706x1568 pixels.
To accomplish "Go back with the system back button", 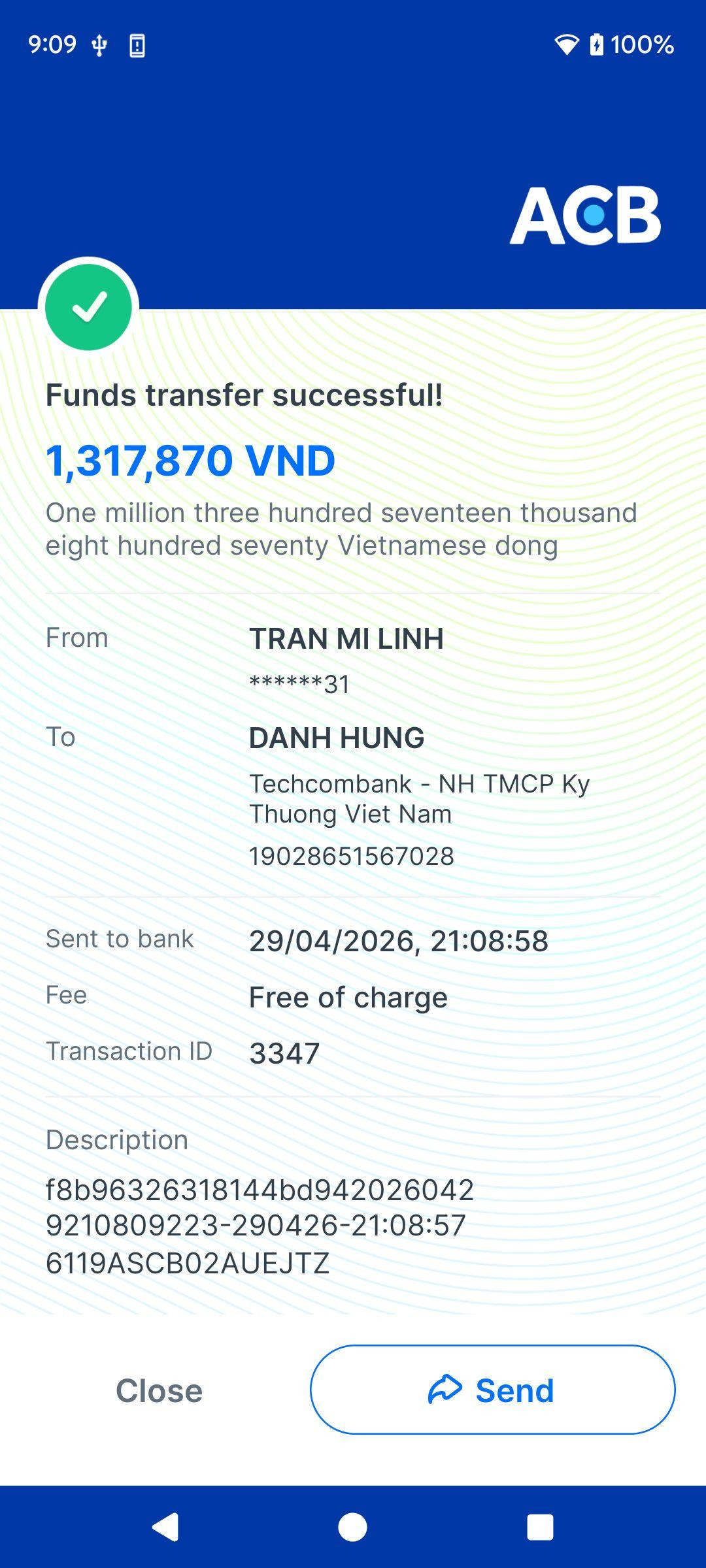I will click(x=166, y=1527).
